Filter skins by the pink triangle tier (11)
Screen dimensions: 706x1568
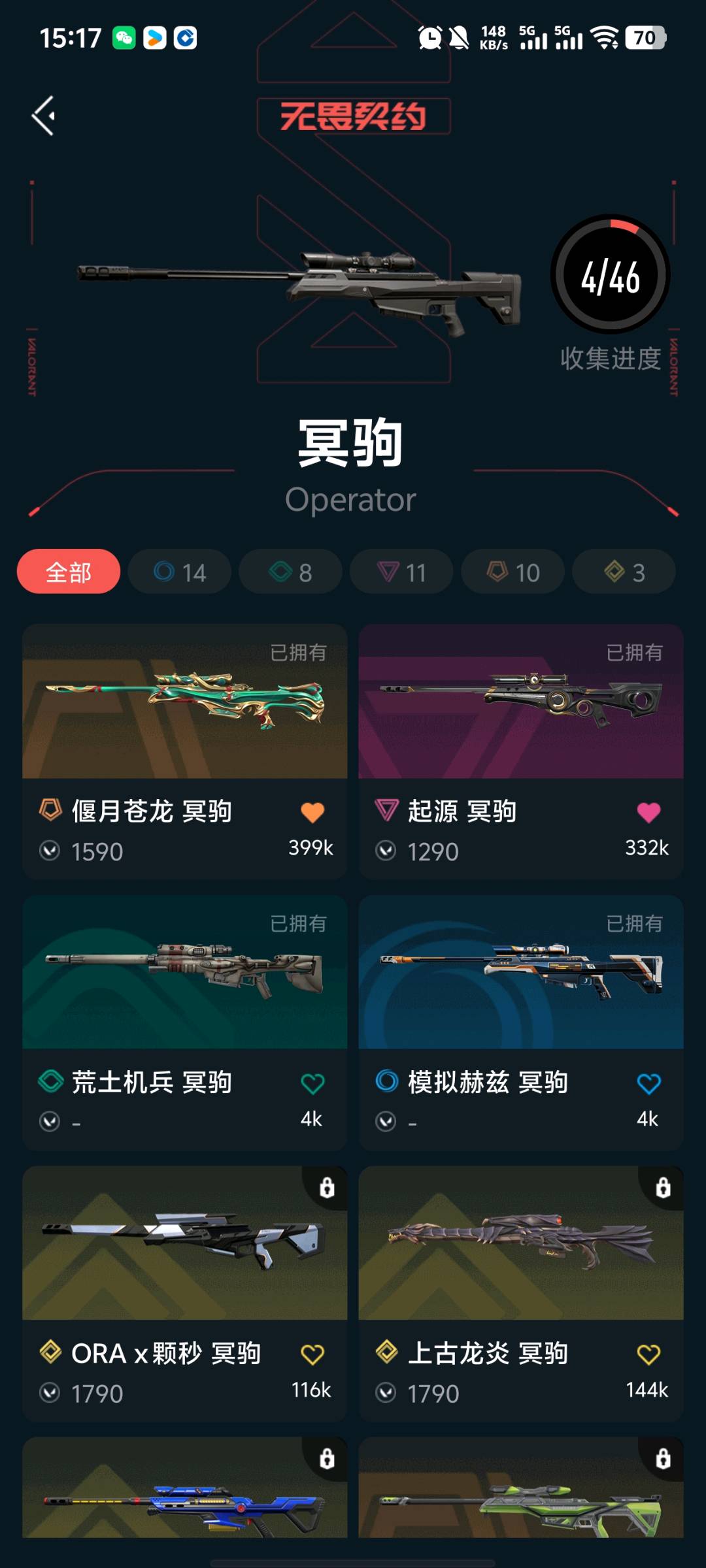(401, 572)
